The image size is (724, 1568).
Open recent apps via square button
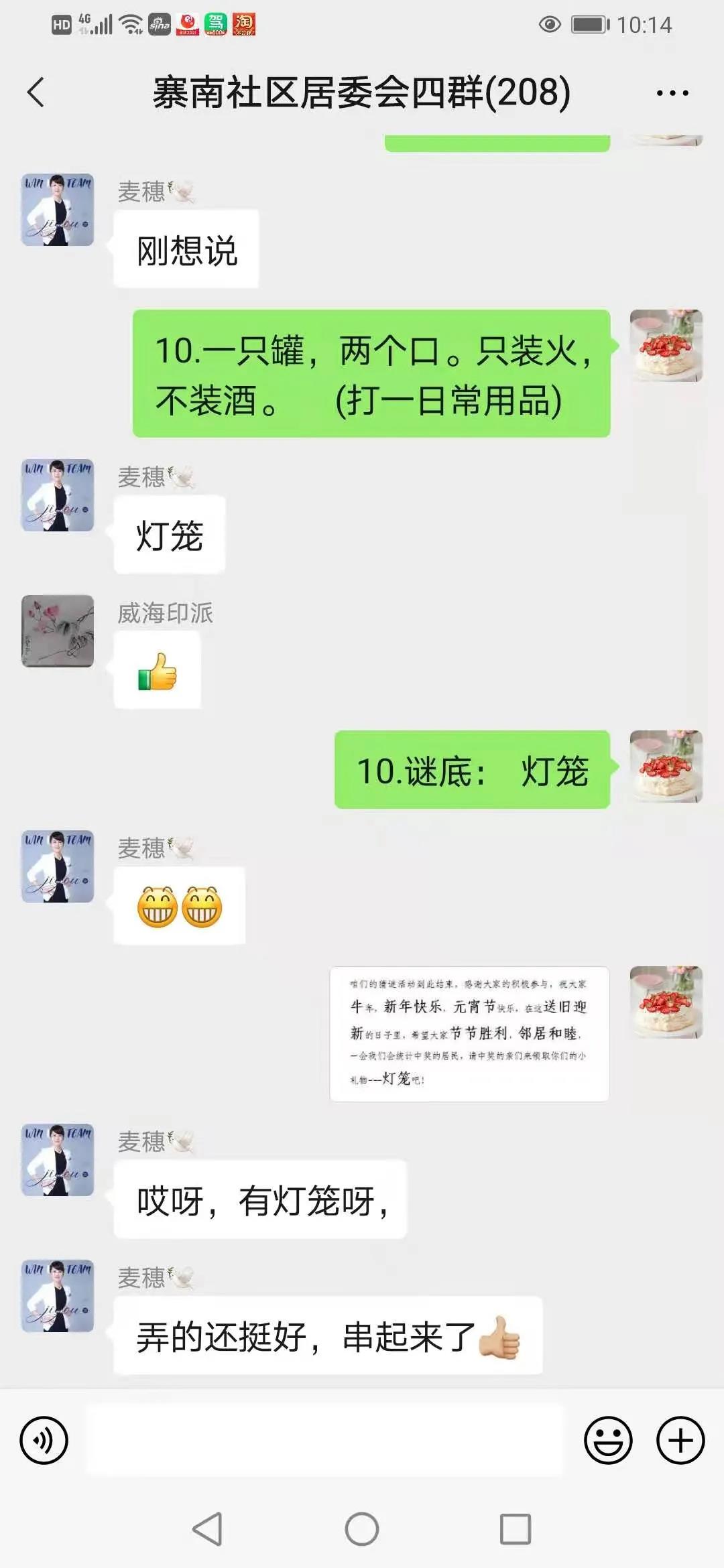coord(516,1529)
